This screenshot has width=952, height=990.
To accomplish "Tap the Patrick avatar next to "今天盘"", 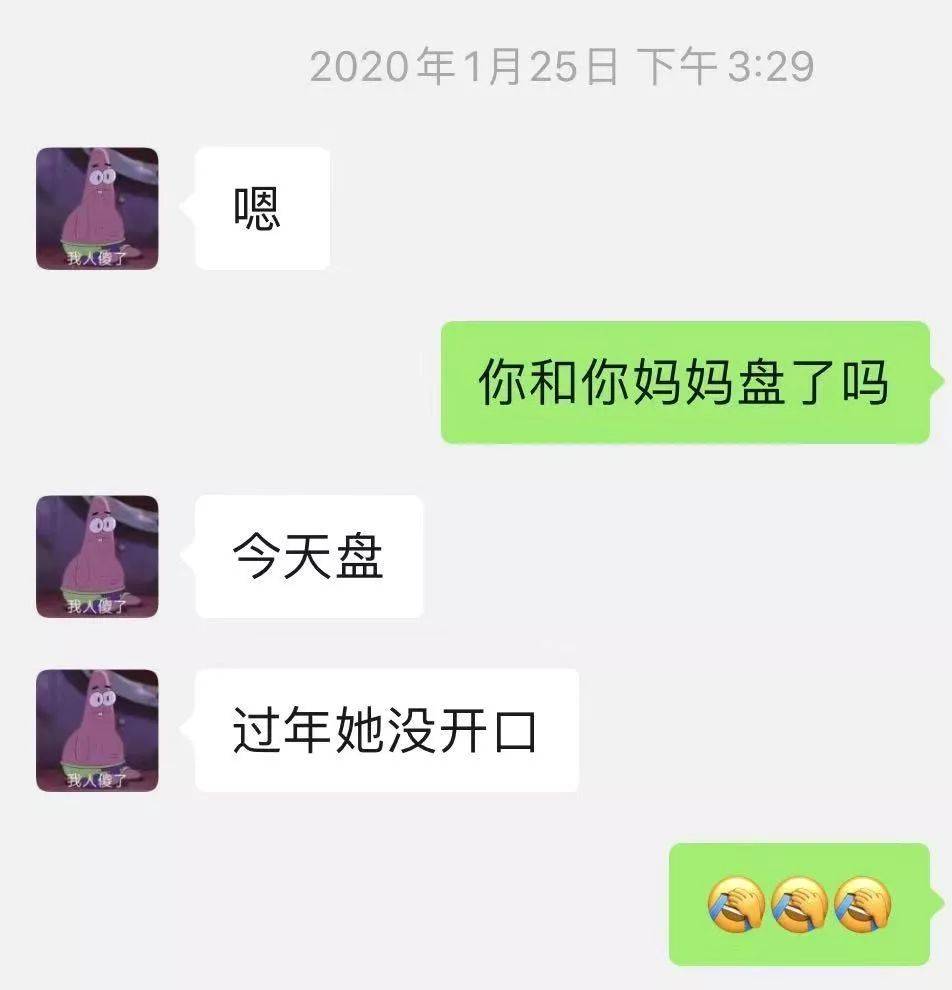I will pyautogui.click(x=97, y=556).
